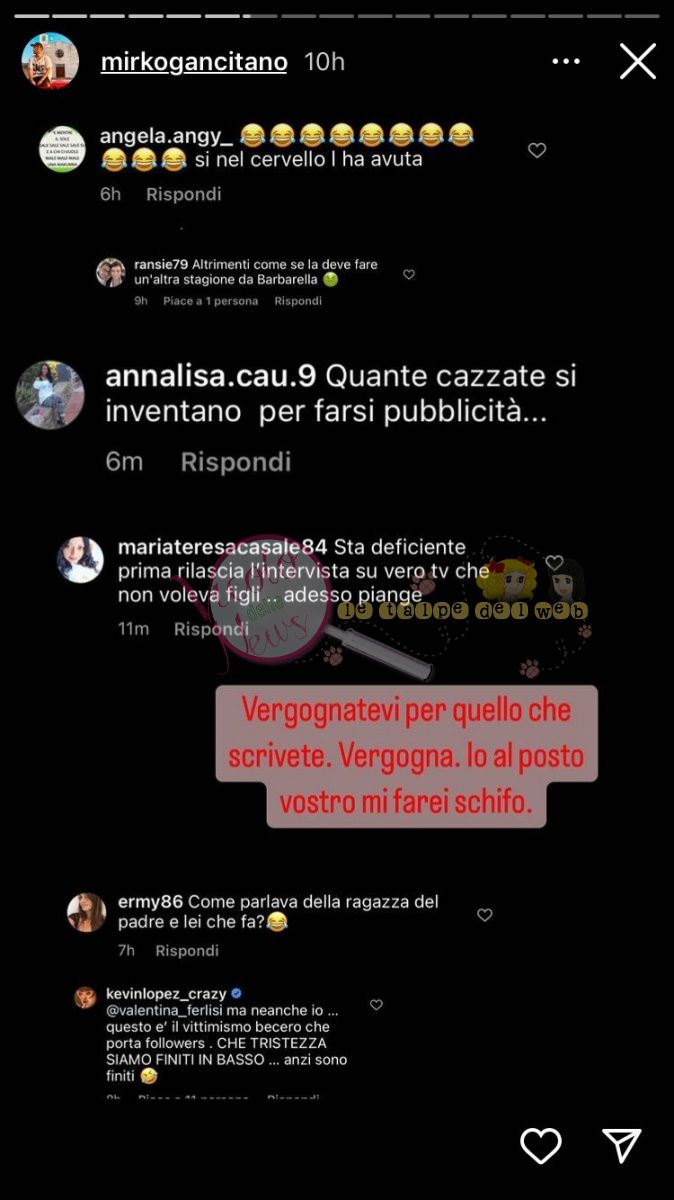This screenshot has width=674, height=1200.
Task: Open the mirkogancitano username link
Action: coord(194,62)
